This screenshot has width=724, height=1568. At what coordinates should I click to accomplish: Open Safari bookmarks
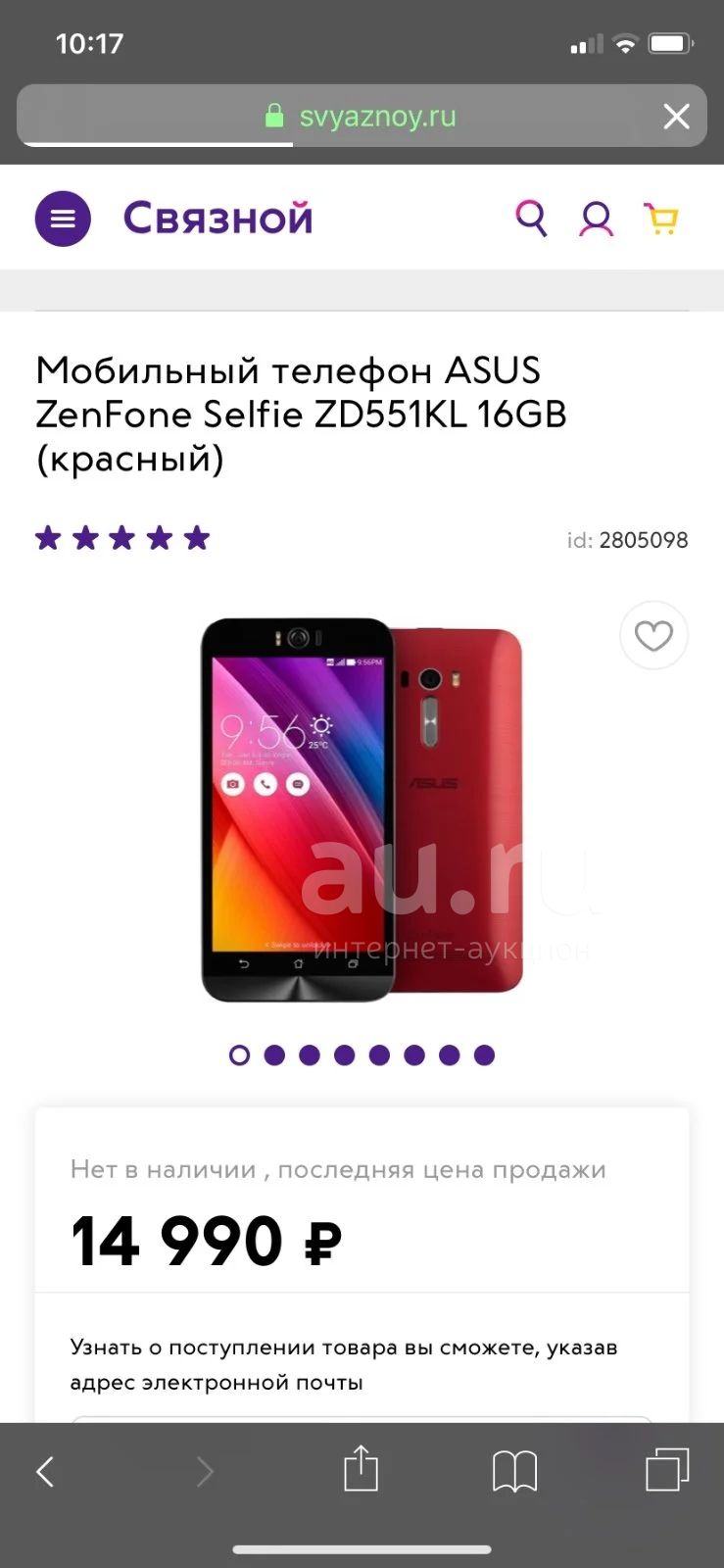[514, 1471]
